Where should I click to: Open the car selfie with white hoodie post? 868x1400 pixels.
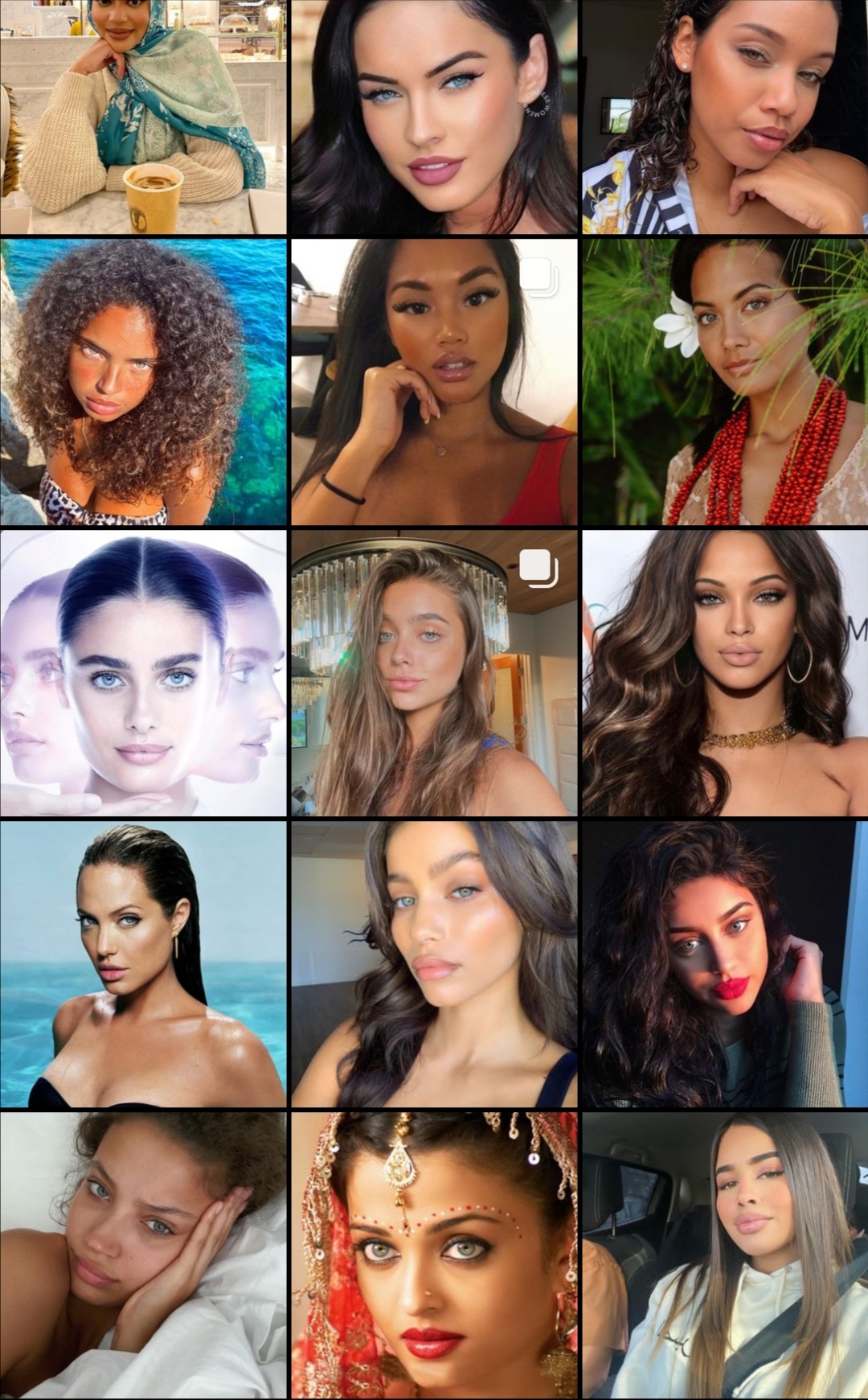tap(725, 1254)
